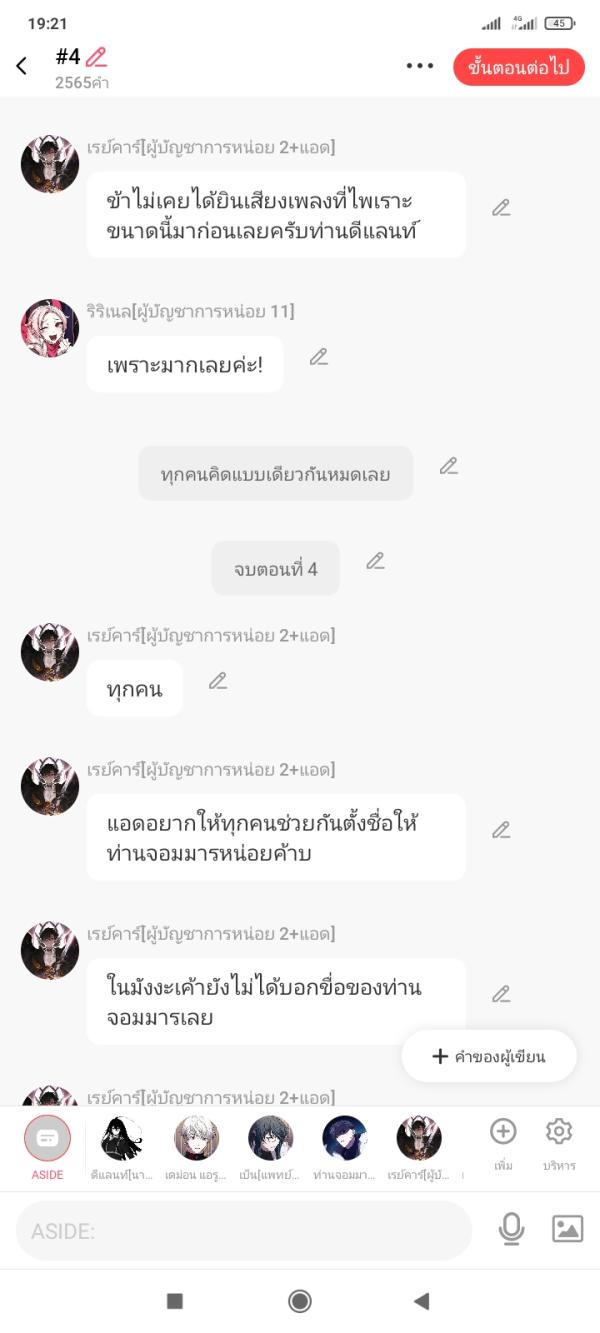This screenshot has width=600, height=1333.
Task: Choose character เดม่อน as speaker
Action: (x=196, y=1146)
